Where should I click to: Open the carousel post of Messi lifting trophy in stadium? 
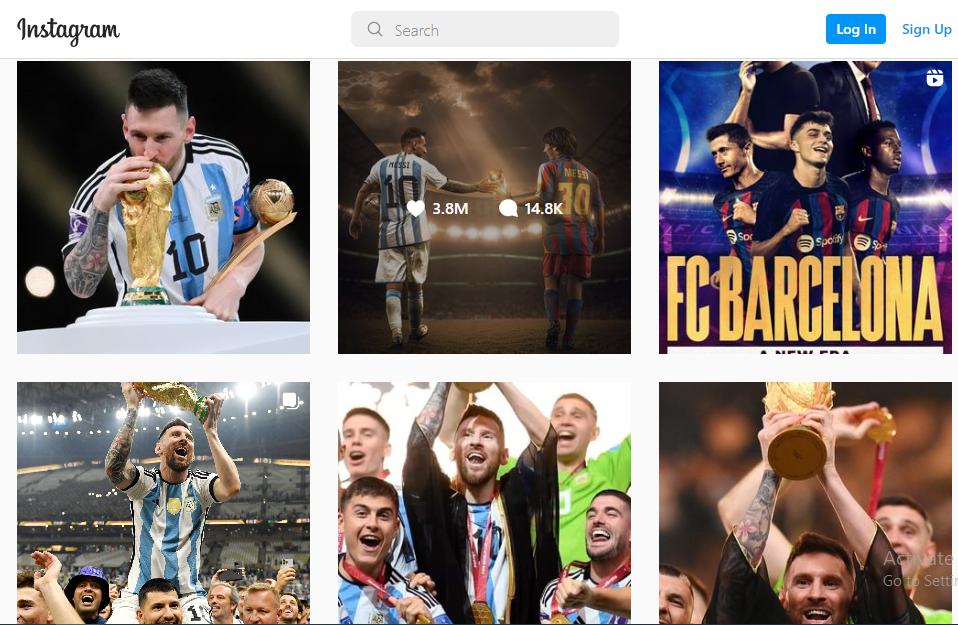tap(163, 502)
